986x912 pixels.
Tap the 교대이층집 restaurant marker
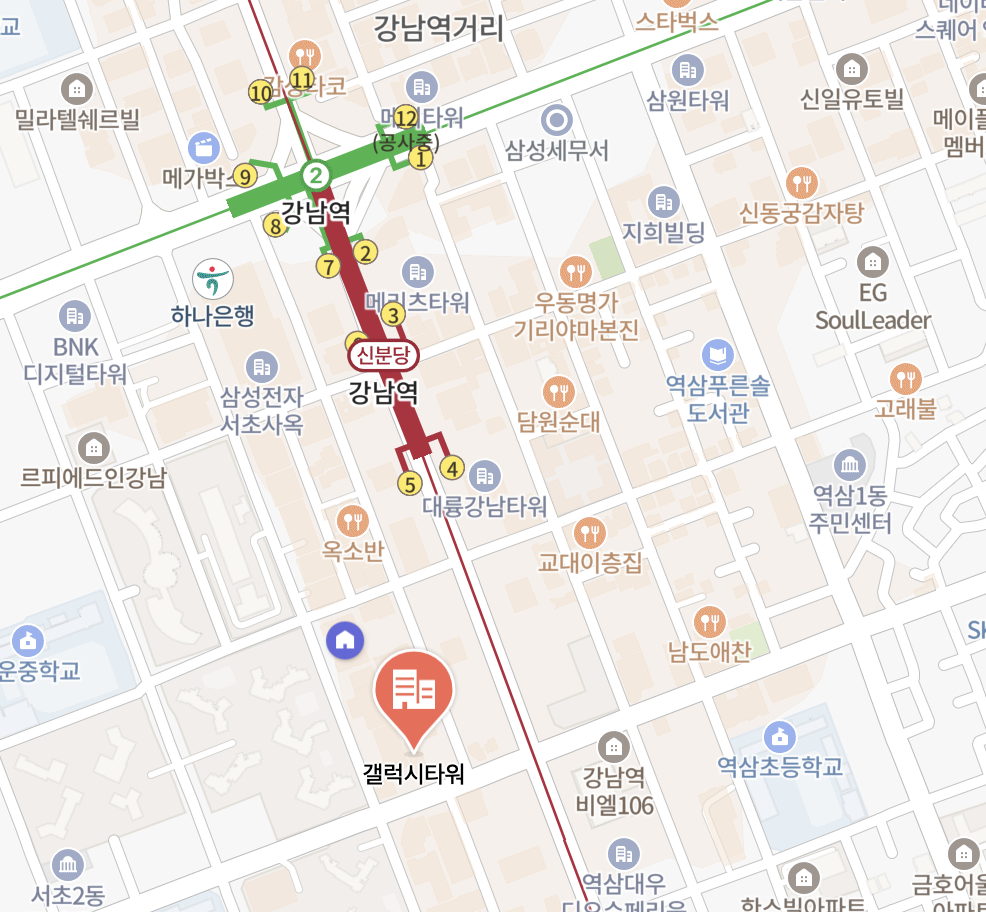coord(590,532)
